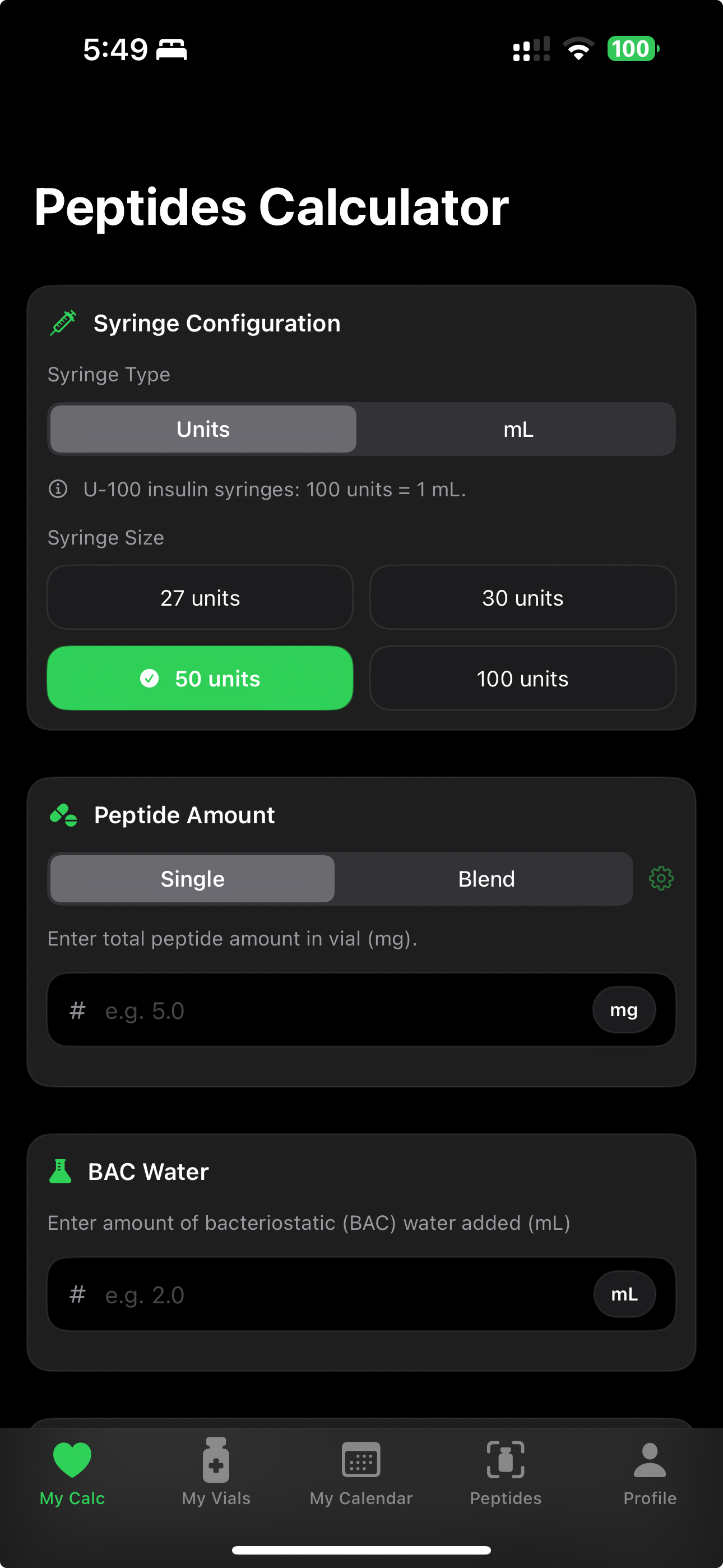Click the pills icon next to Peptide Amount

[x=63, y=814]
